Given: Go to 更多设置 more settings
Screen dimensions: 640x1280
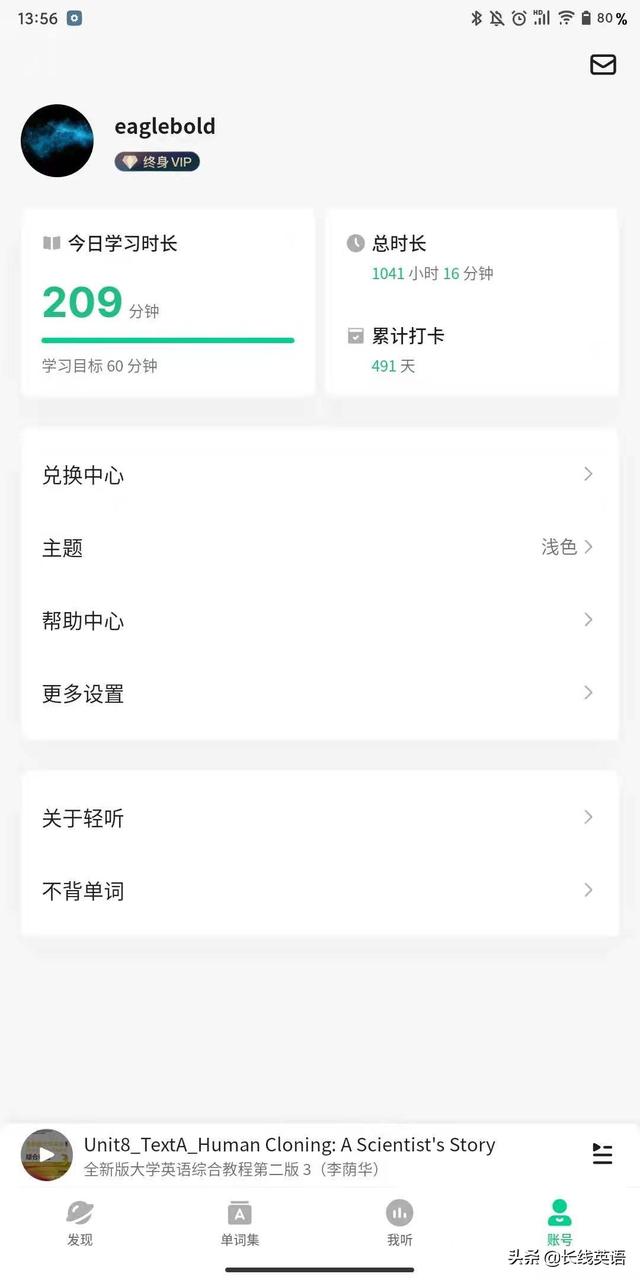Looking at the screenshot, I should [x=320, y=693].
